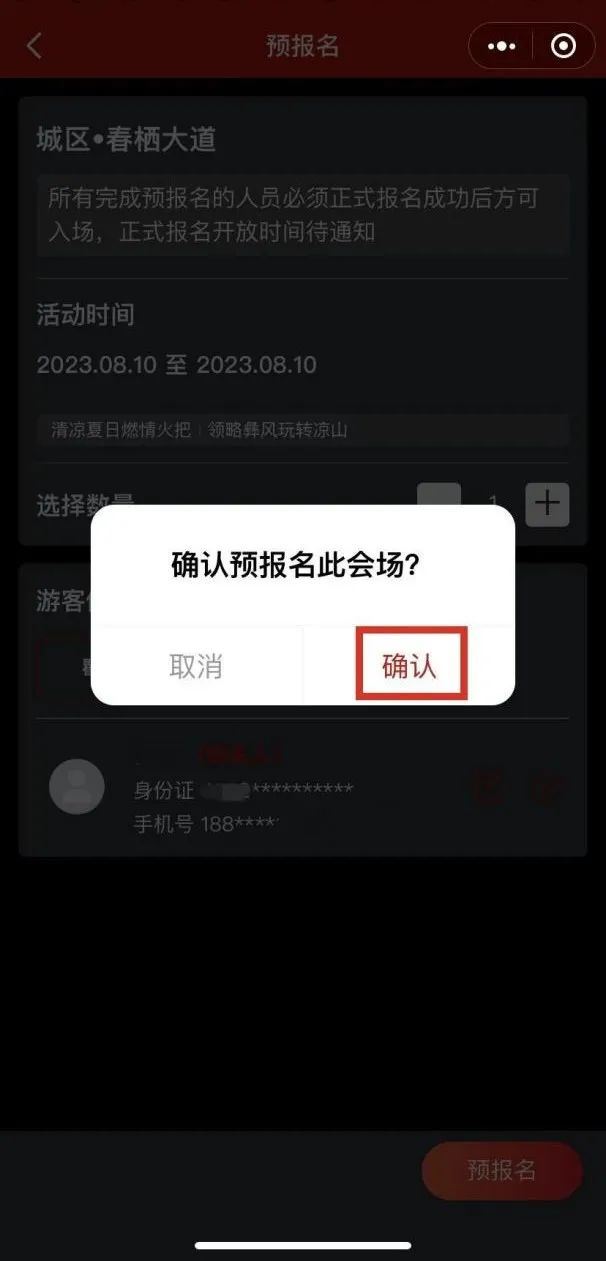The width and height of the screenshot is (606, 1261).
Task: Confirm pre-registration with 确认
Action: 410,666
